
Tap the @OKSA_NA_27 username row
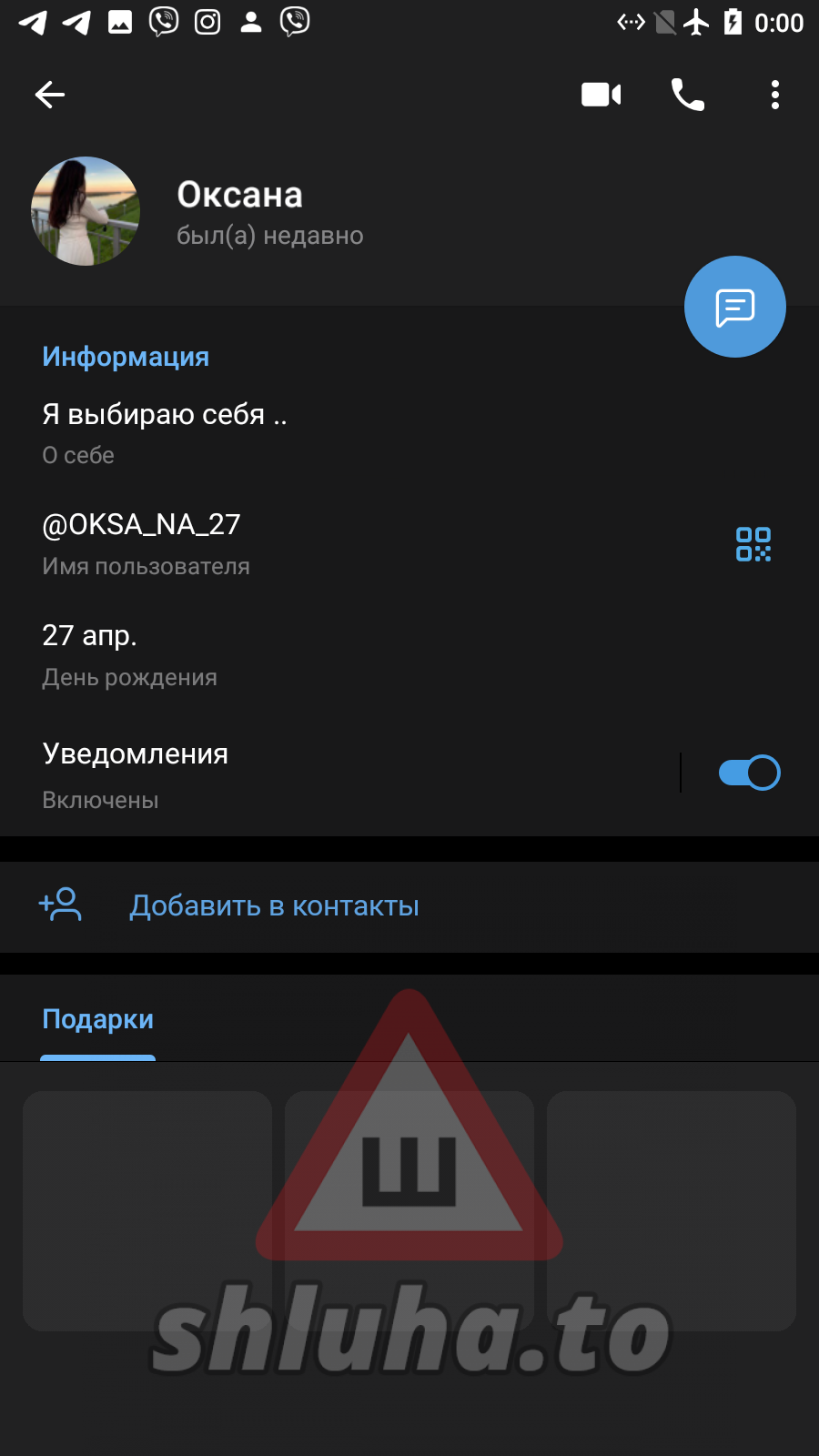point(273,542)
